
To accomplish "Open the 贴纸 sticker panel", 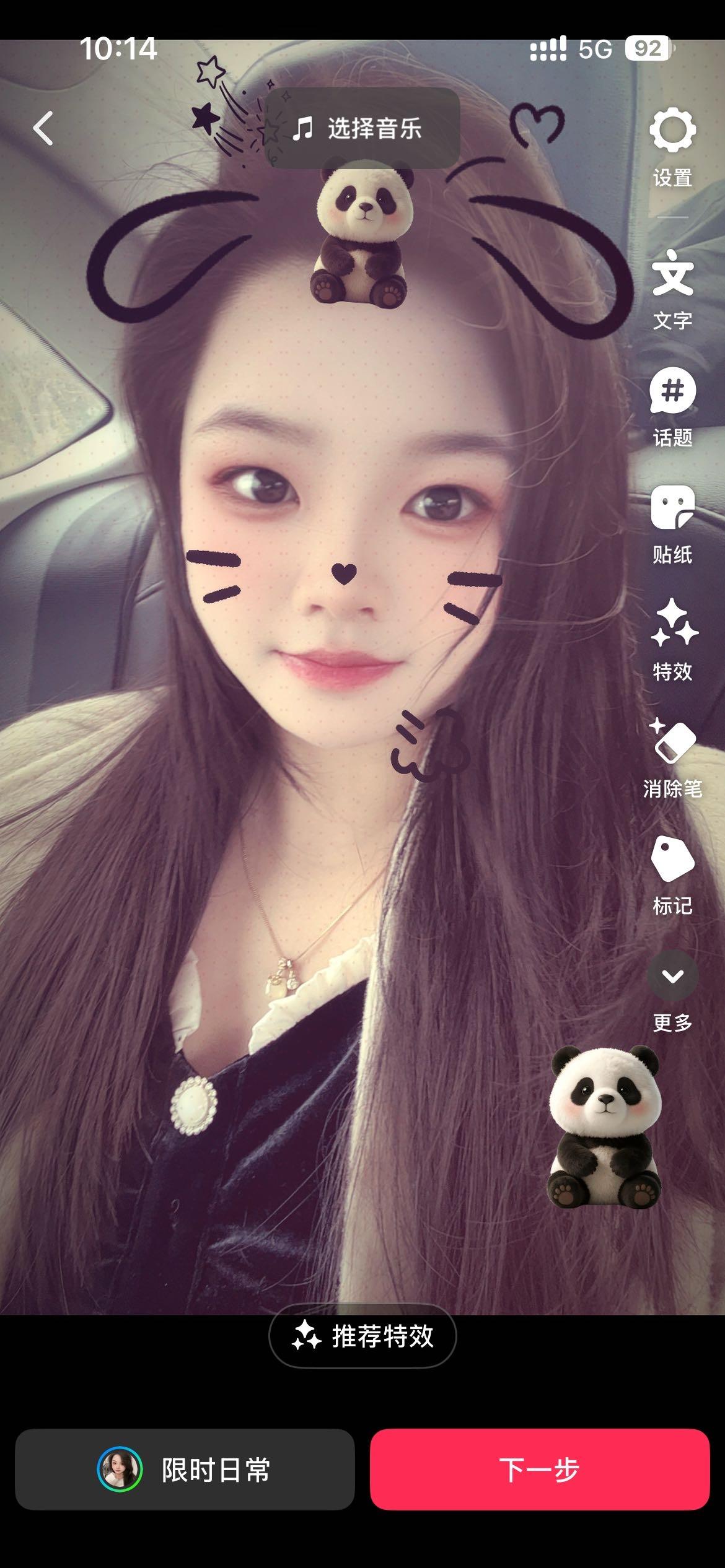I will [672, 523].
